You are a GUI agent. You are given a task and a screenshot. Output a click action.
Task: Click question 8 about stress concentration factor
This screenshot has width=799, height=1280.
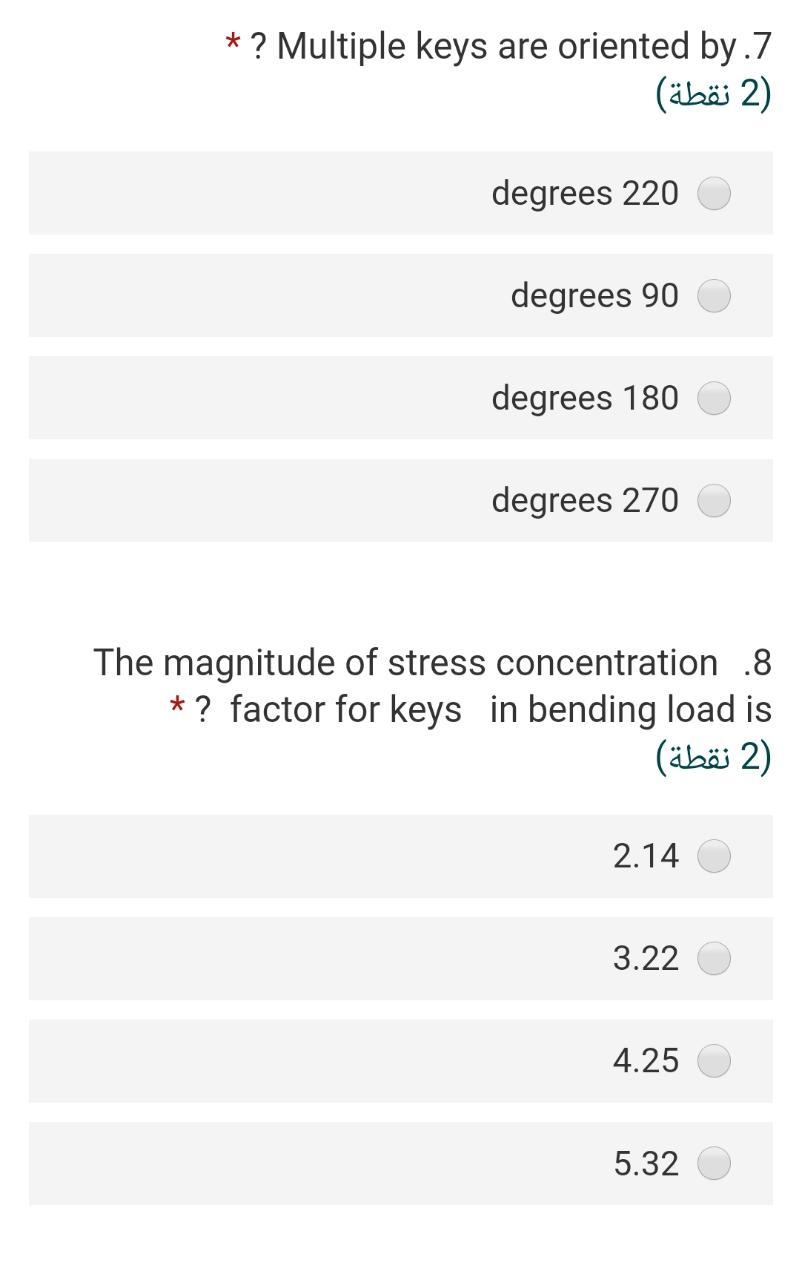(x=430, y=685)
